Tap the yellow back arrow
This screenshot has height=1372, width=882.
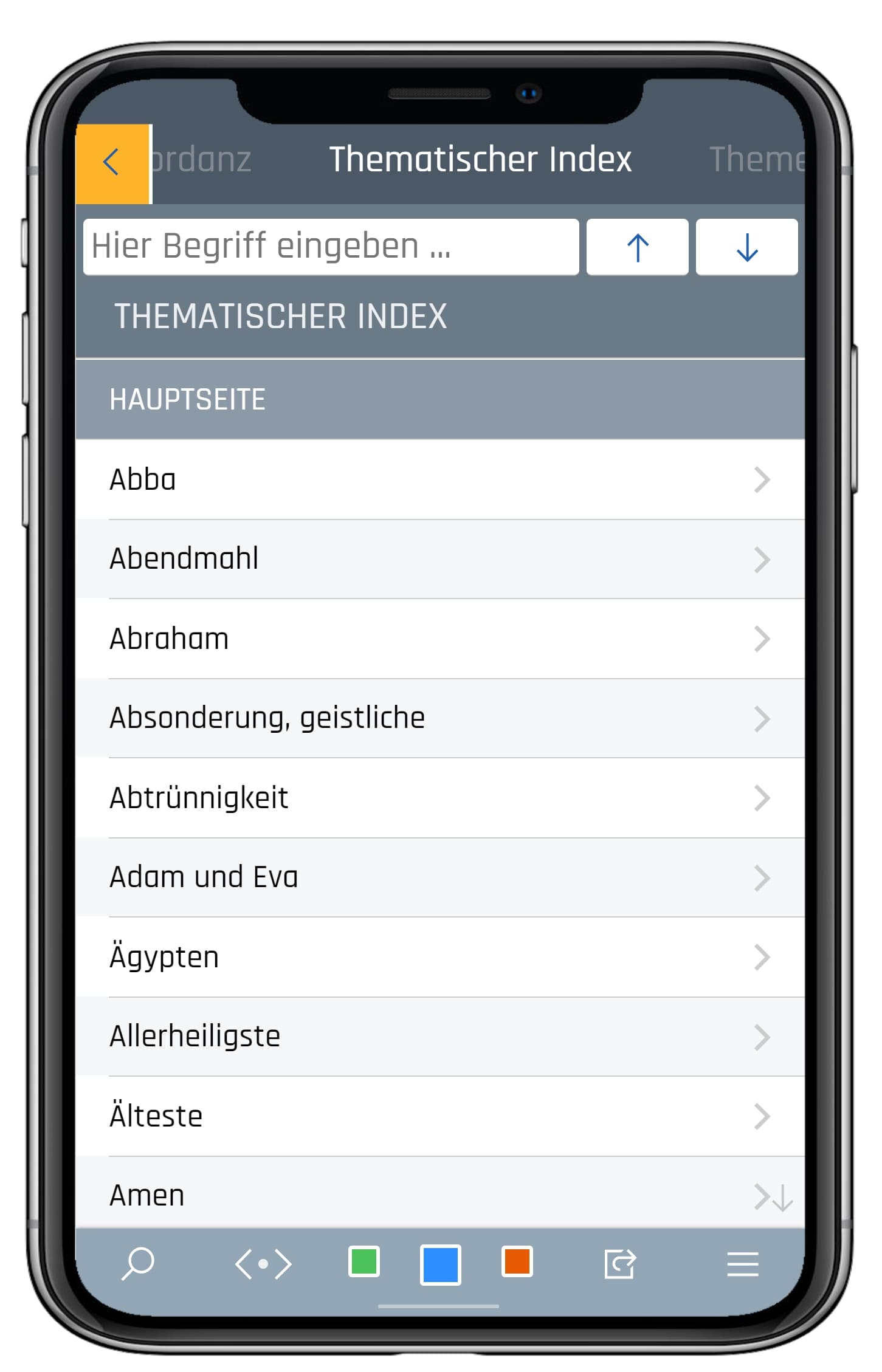coord(112,163)
